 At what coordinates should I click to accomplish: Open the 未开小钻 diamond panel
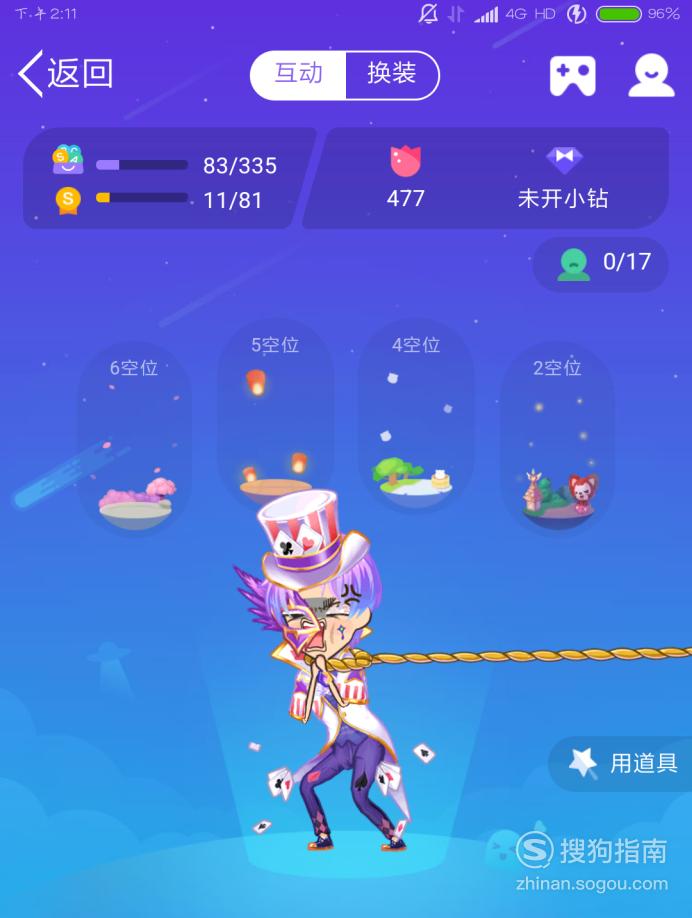click(563, 178)
